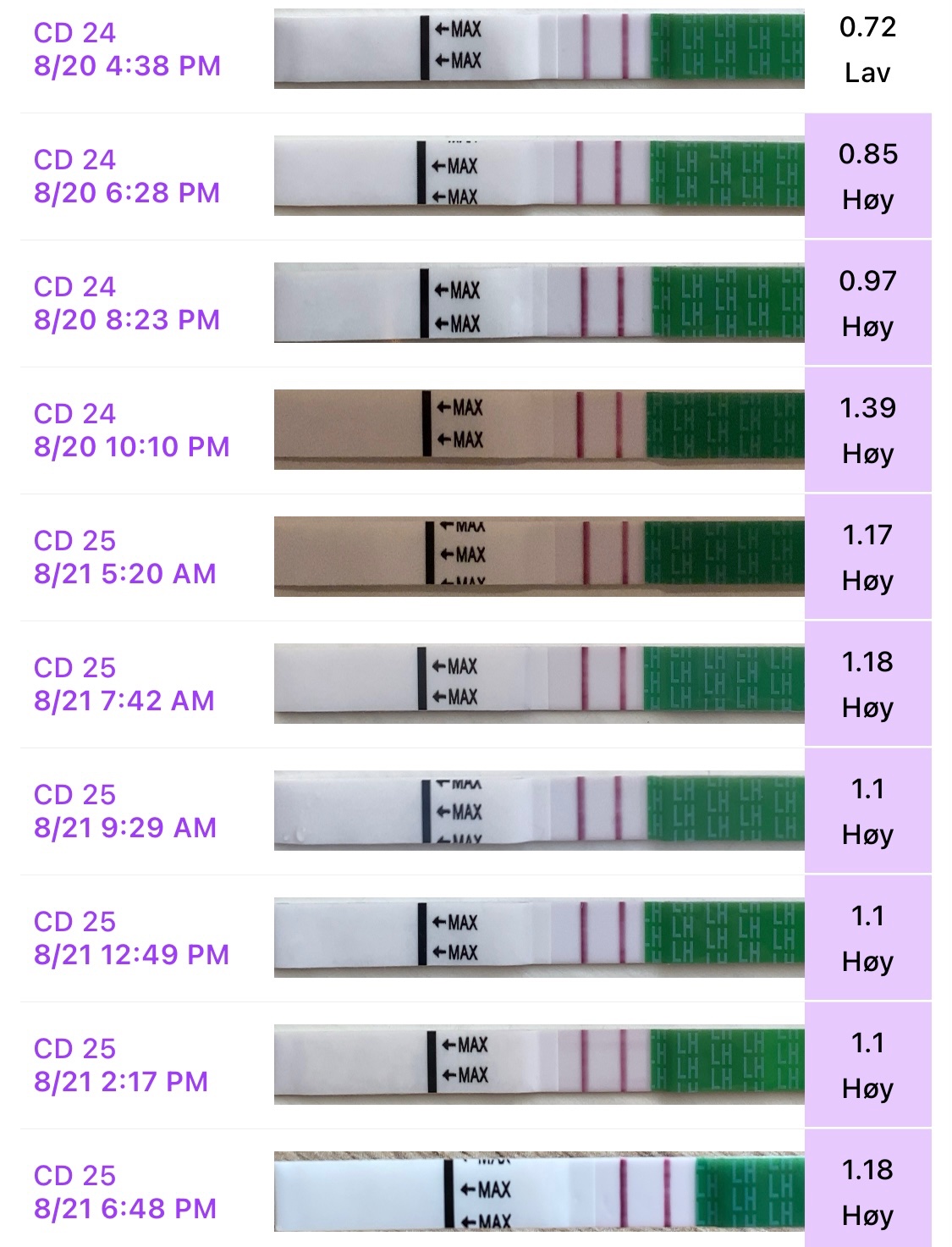Open the 8/21 2:17 PM test entry
This screenshot has width=952, height=1247.
coord(121,1065)
